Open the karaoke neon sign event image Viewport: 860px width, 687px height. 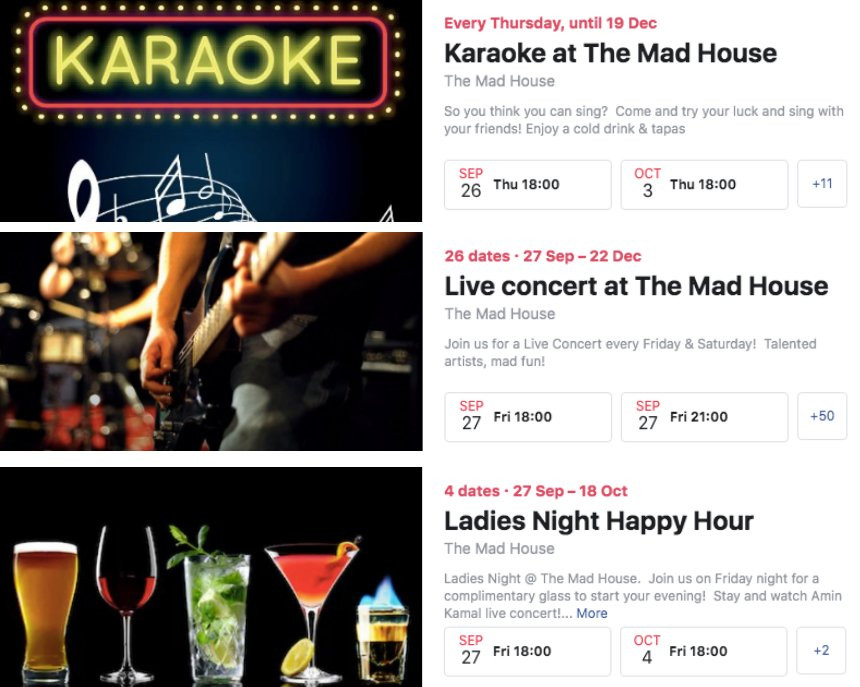(211, 110)
